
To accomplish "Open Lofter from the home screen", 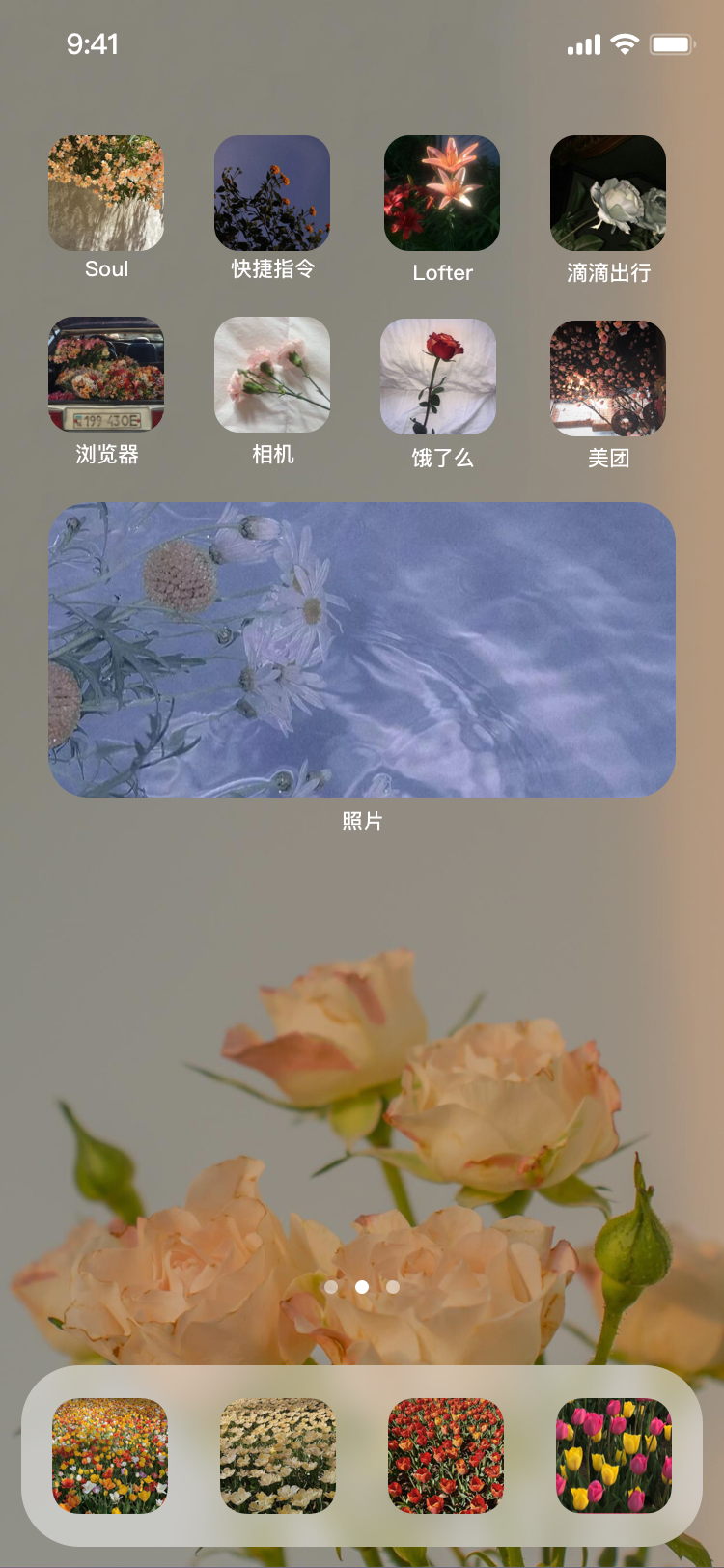I will tap(442, 193).
